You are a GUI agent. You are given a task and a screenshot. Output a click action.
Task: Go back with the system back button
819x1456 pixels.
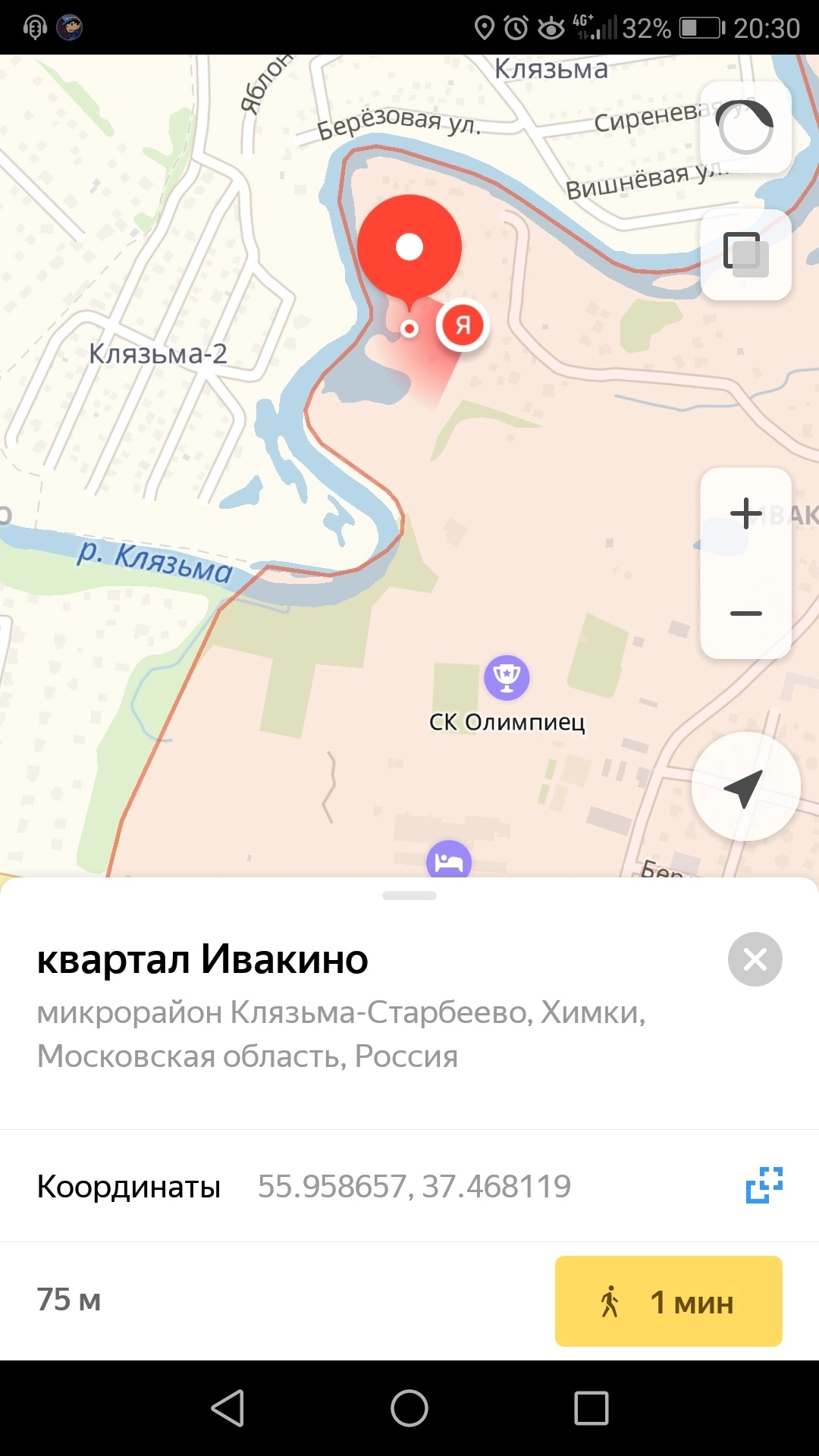click(227, 1408)
